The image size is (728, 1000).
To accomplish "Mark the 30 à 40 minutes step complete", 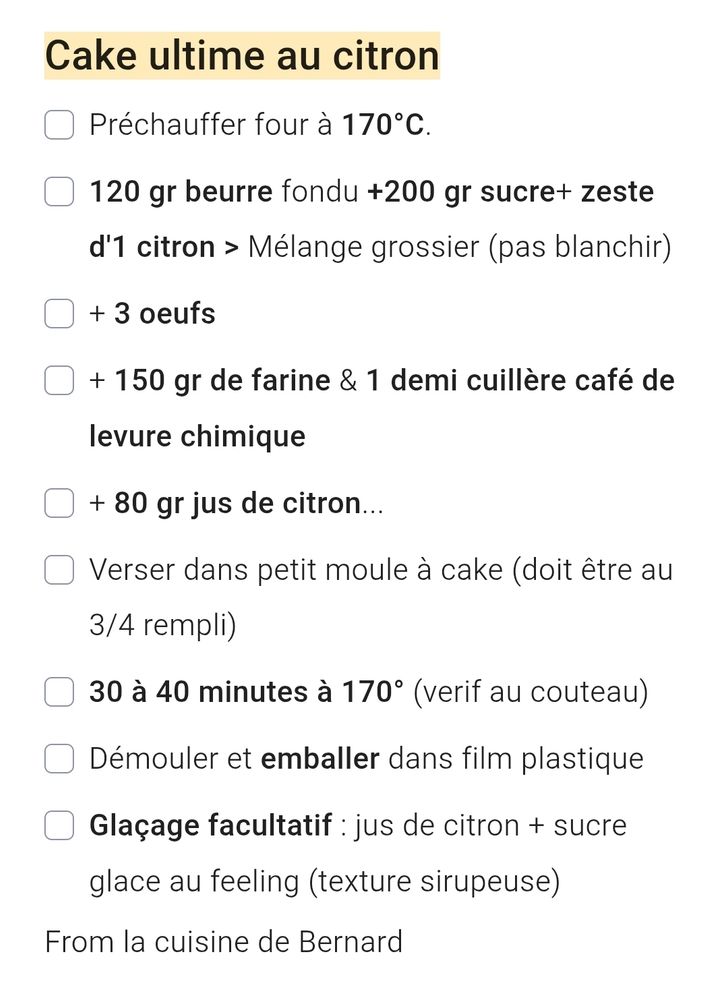I will click(x=59, y=692).
